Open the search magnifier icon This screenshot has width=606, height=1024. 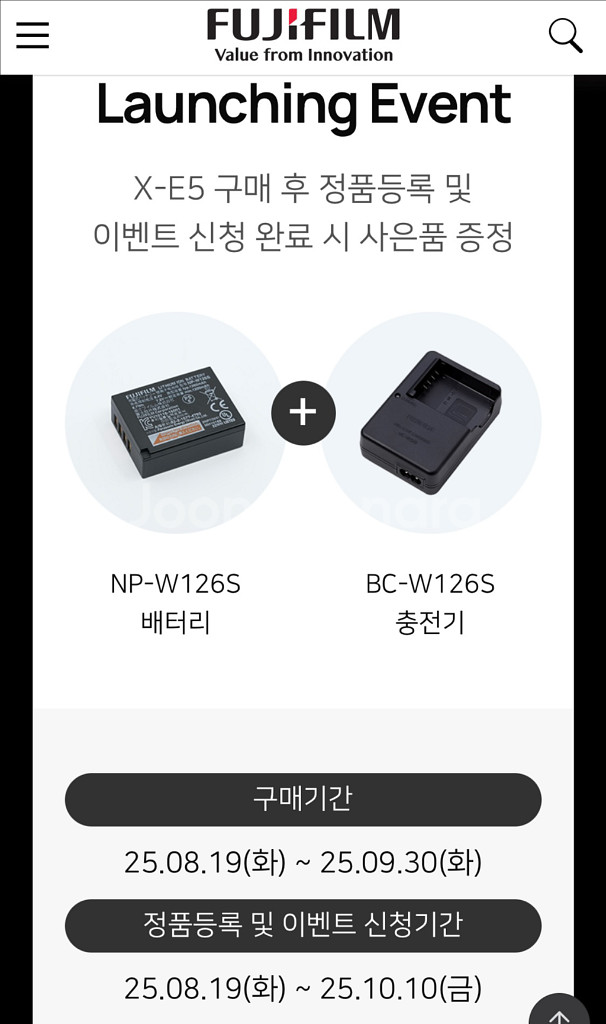pyautogui.click(x=565, y=35)
